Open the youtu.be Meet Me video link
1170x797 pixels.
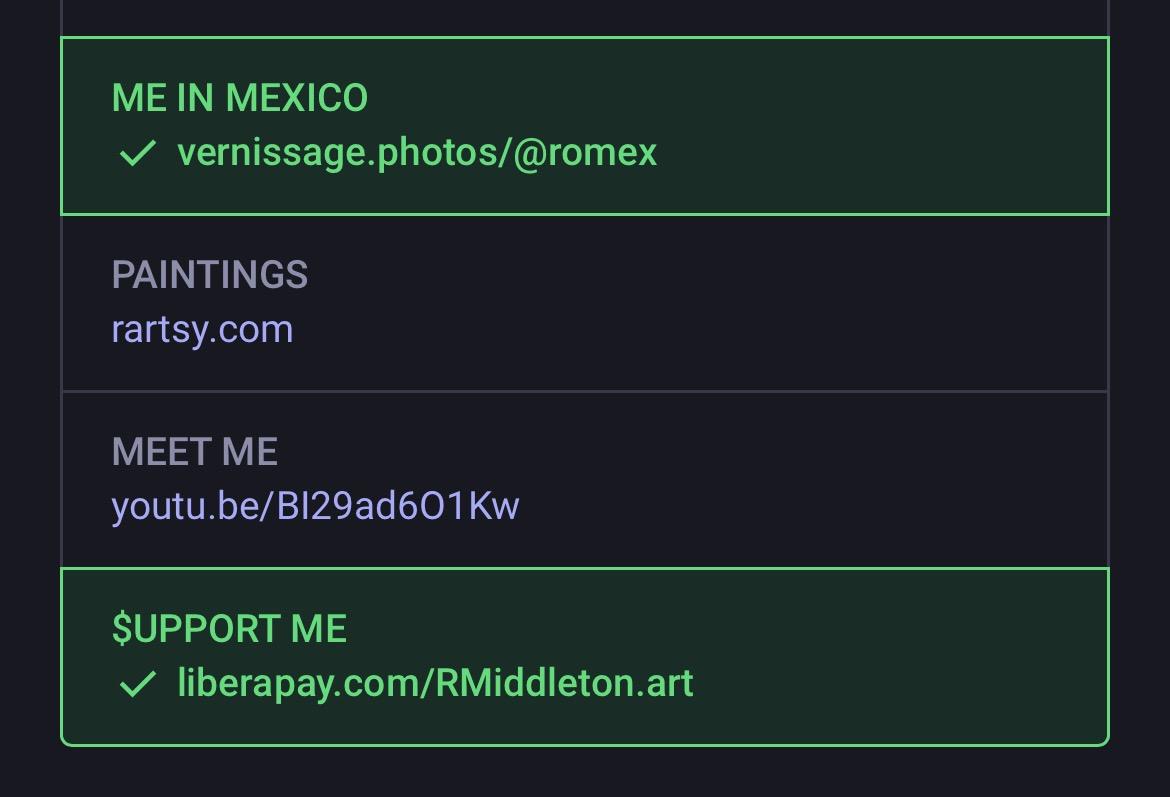[315, 506]
